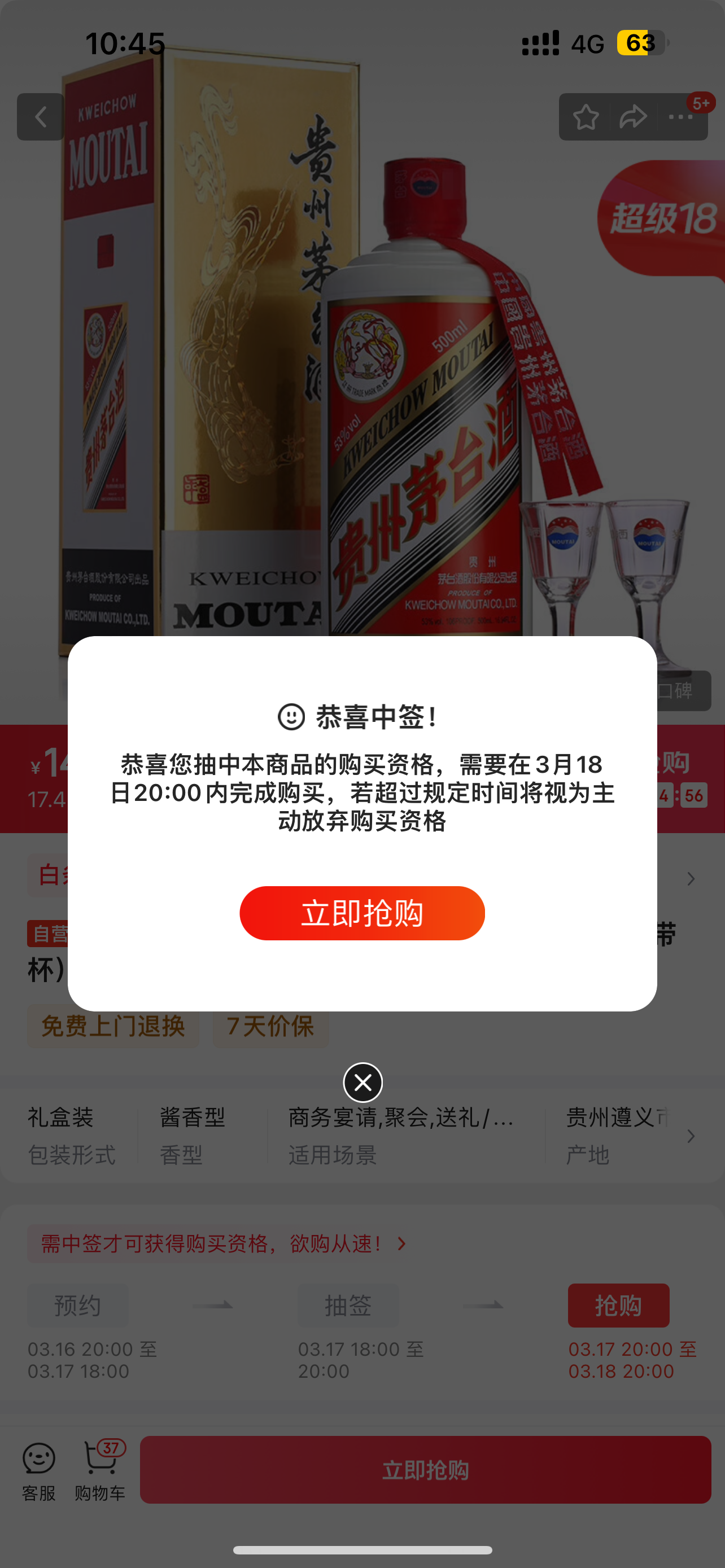Dismiss the 恭喜中签 dialog with the X
725x1568 pixels.
tap(363, 1082)
